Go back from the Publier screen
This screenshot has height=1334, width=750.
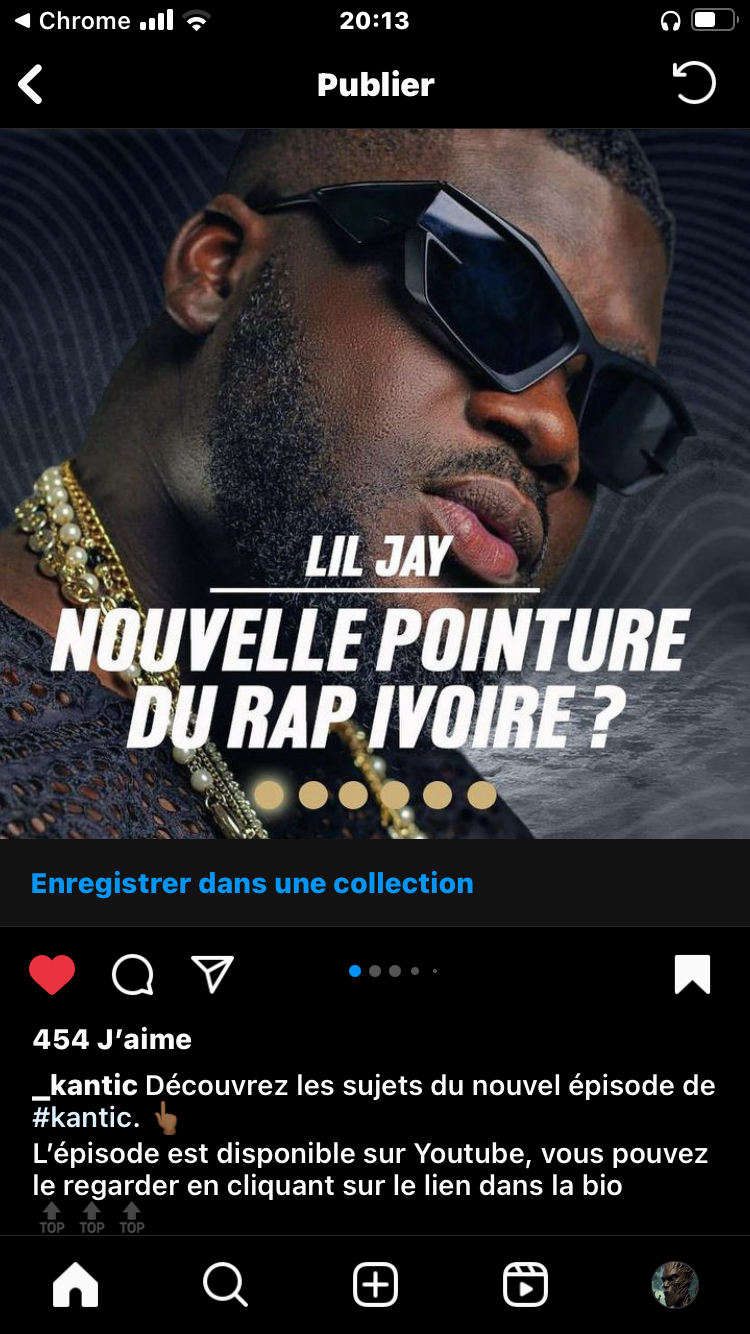coord(32,85)
